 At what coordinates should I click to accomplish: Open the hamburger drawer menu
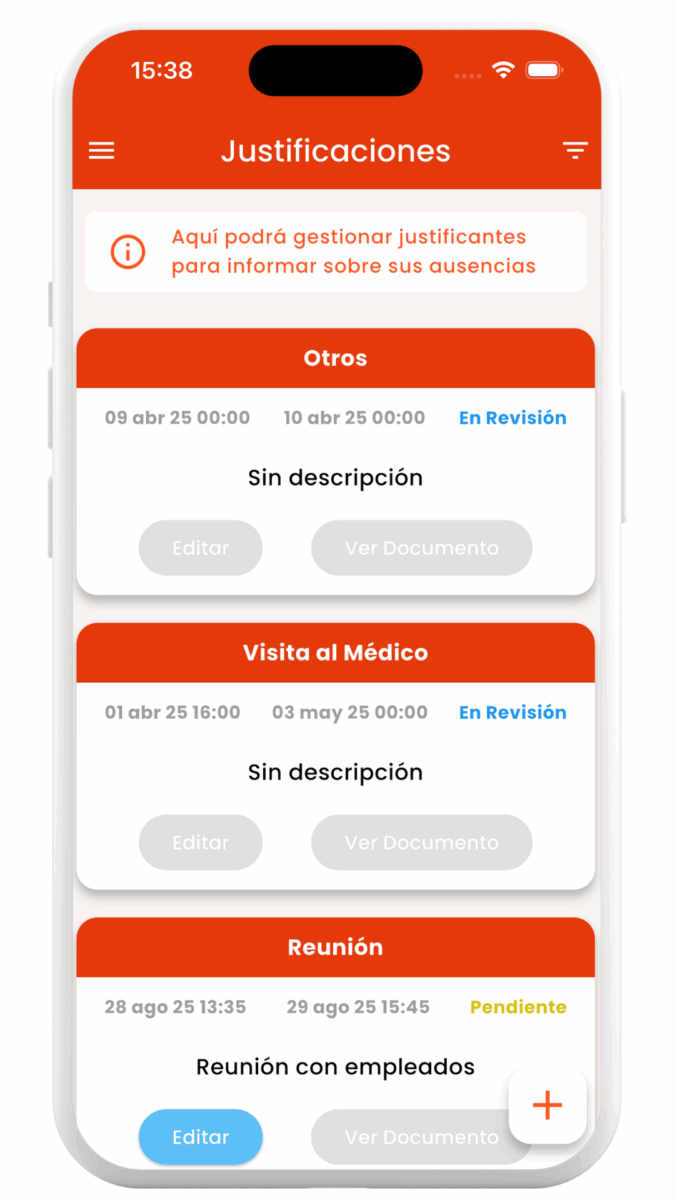[102, 151]
